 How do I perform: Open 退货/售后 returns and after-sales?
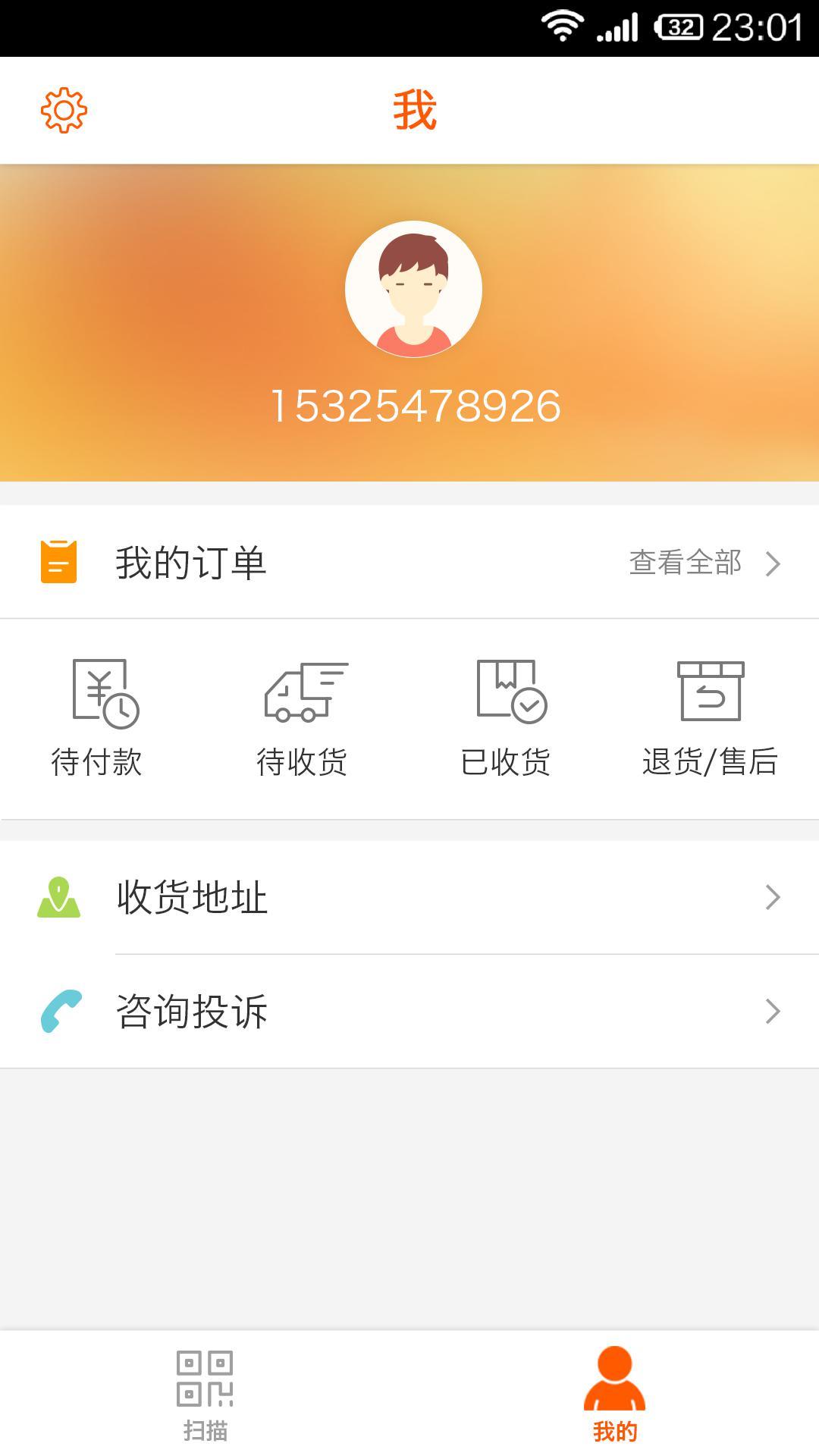click(711, 717)
